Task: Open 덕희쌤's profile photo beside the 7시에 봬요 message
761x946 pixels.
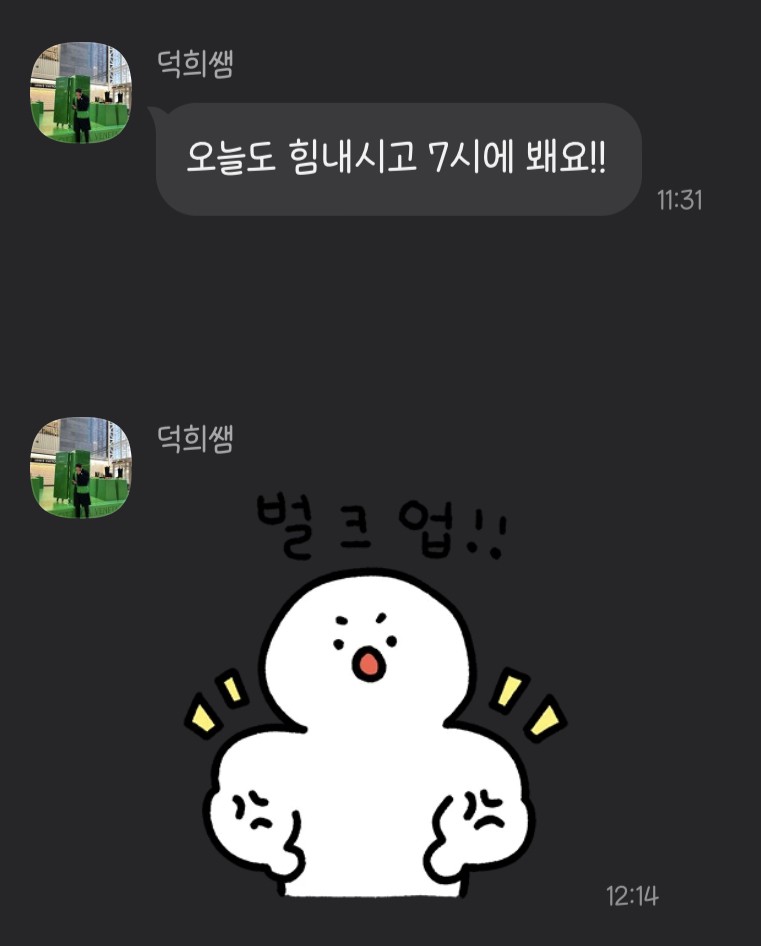Action: coord(81,93)
